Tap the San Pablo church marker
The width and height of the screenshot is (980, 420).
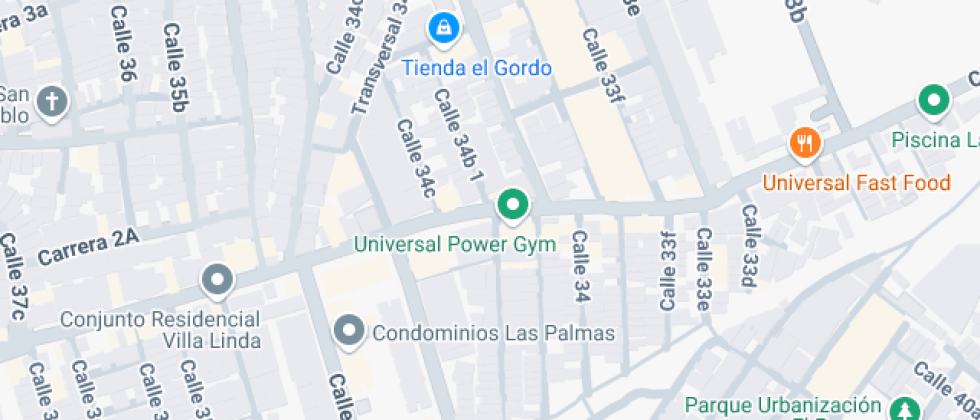click(x=52, y=101)
